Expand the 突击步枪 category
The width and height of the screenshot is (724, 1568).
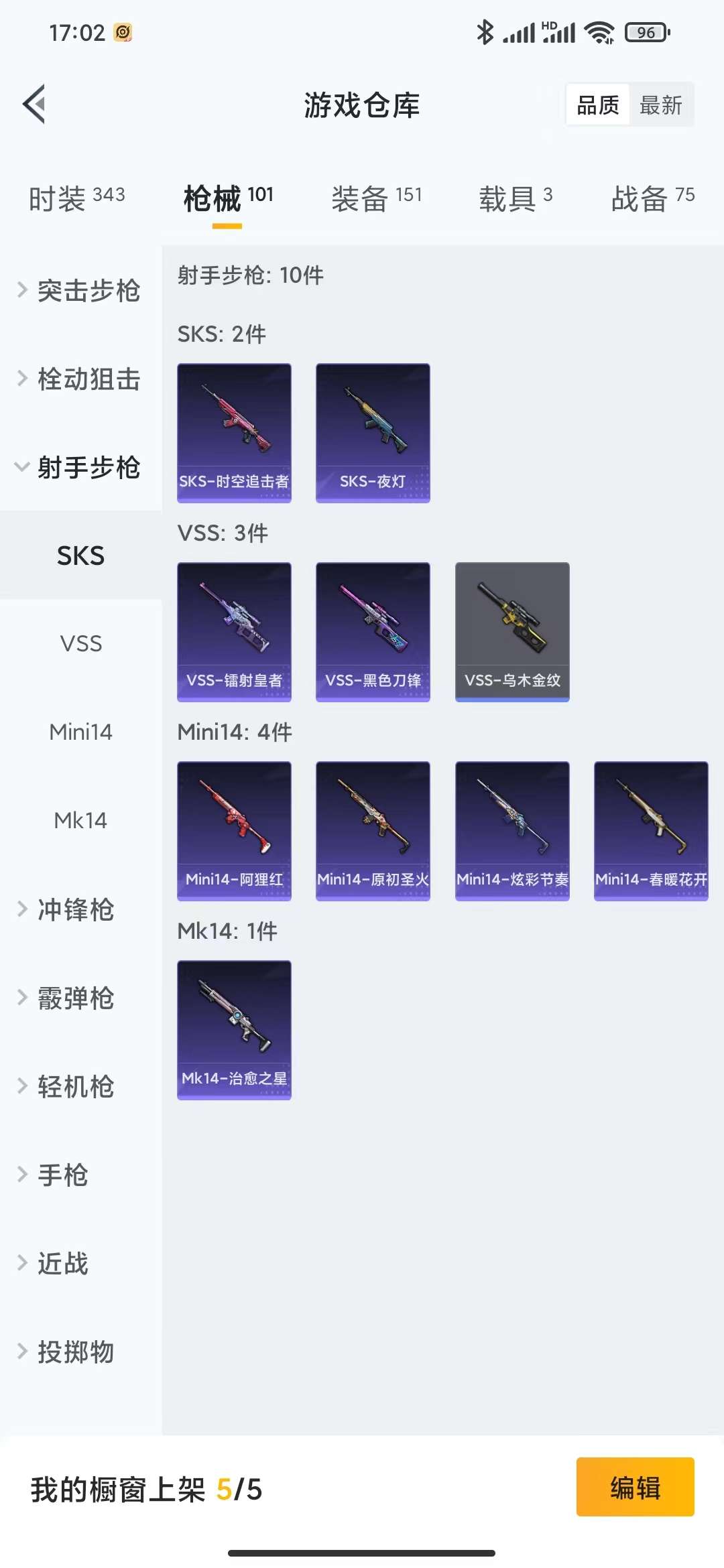point(80,291)
